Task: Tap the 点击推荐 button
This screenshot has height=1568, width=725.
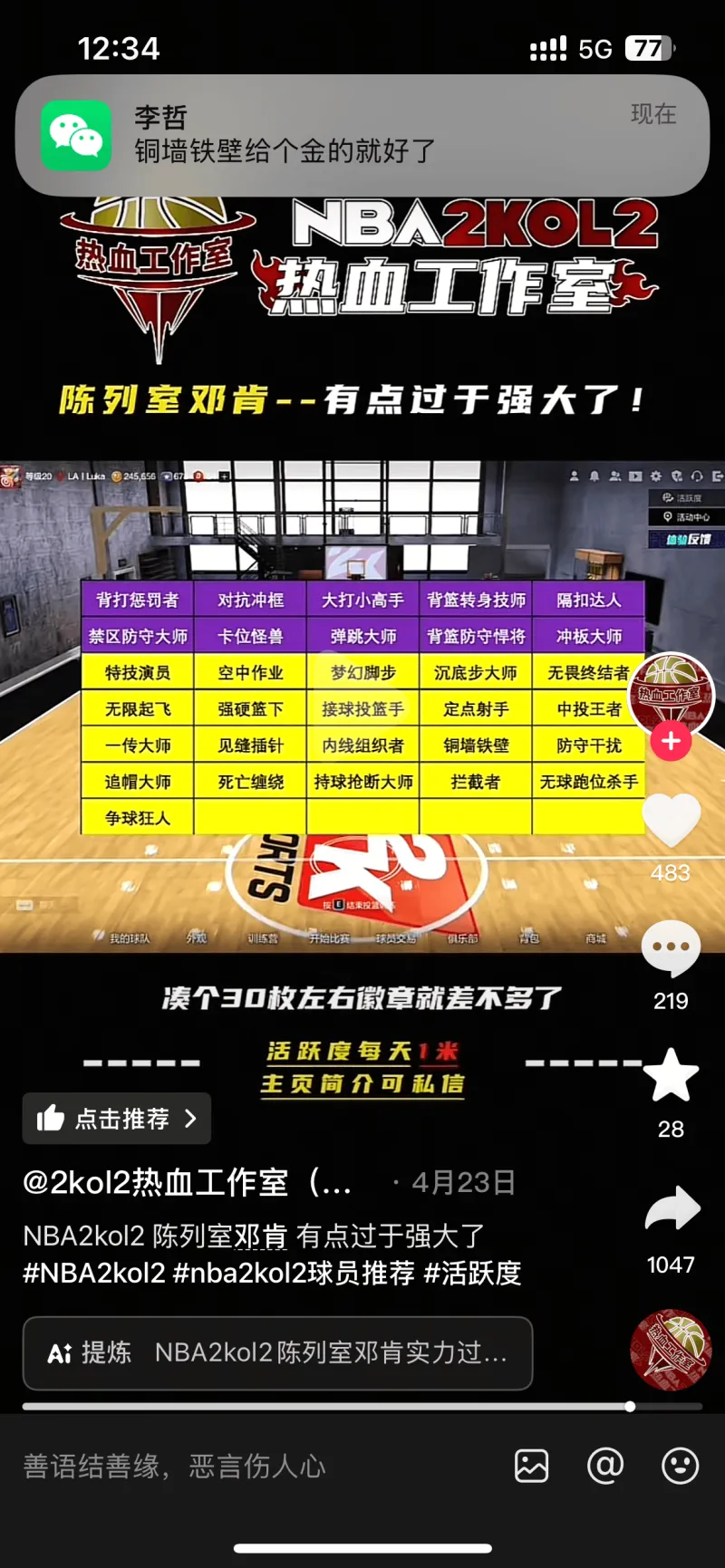Action: coord(117,1119)
